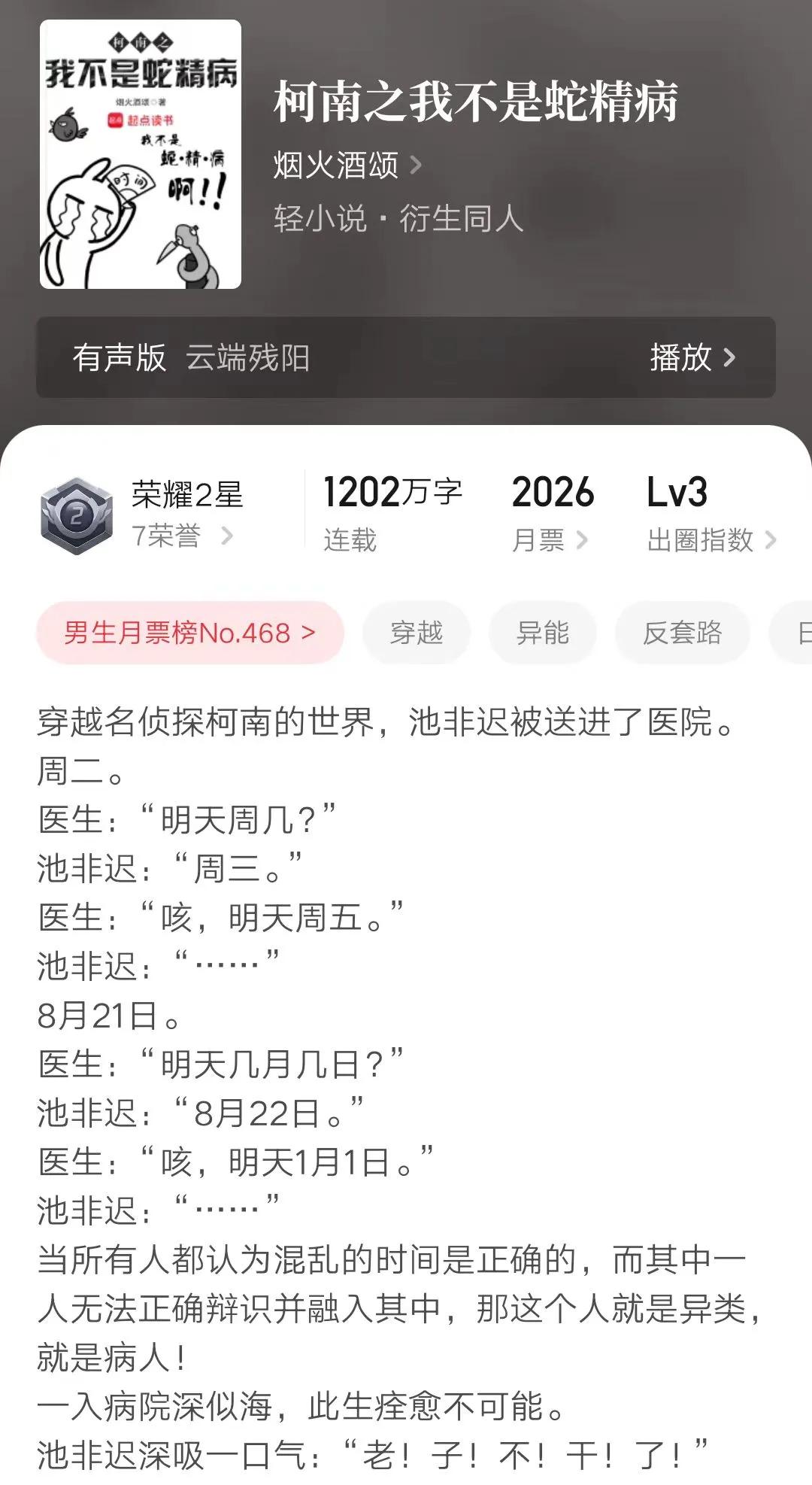Screen dimensions: 812x1485
Task: Select the 反套路 tag chip
Action: point(682,633)
